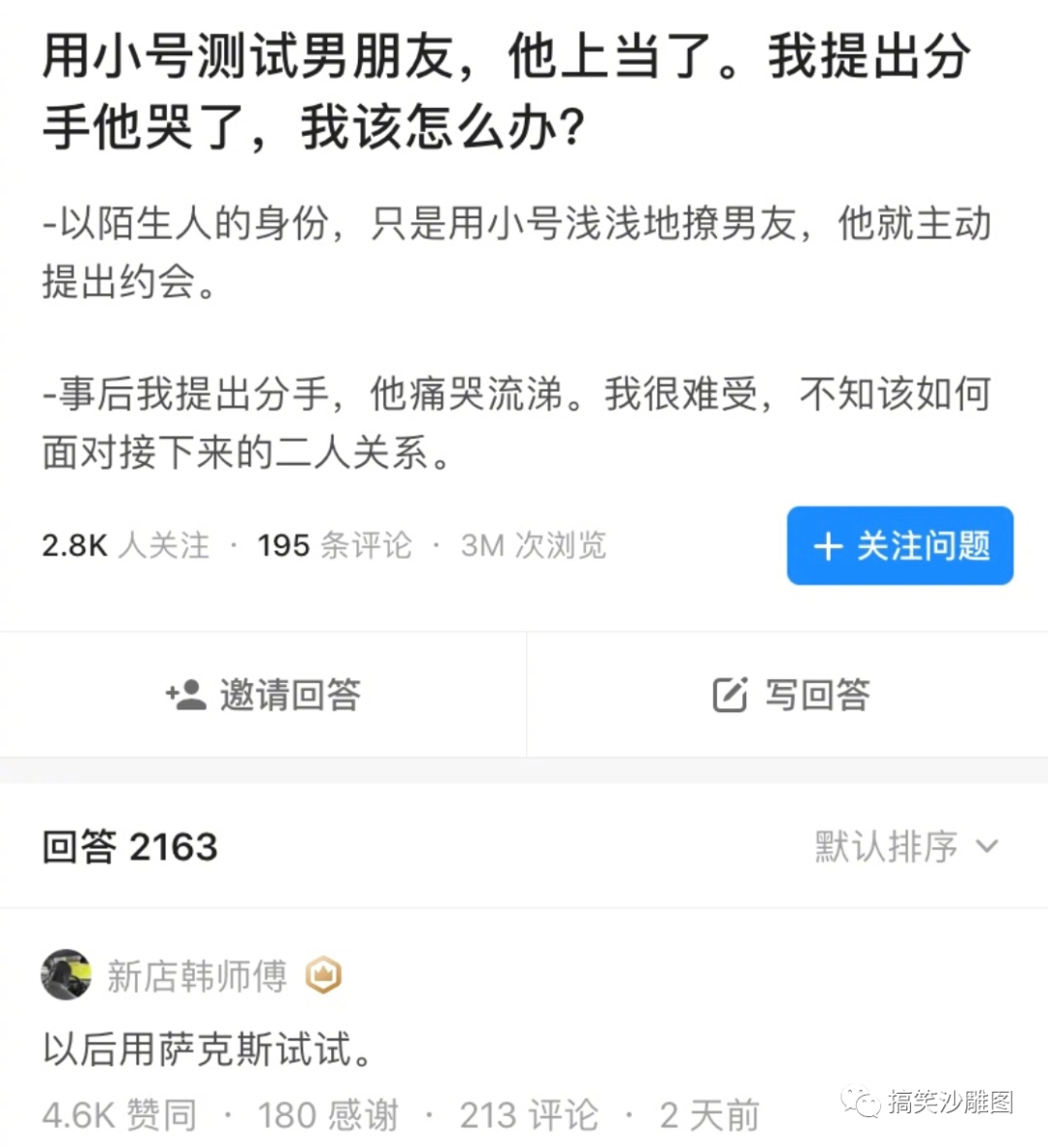The height and width of the screenshot is (1148, 1048).
Task: Open 新店韩师傅's avatar thumbnail
Action: (66, 974)
